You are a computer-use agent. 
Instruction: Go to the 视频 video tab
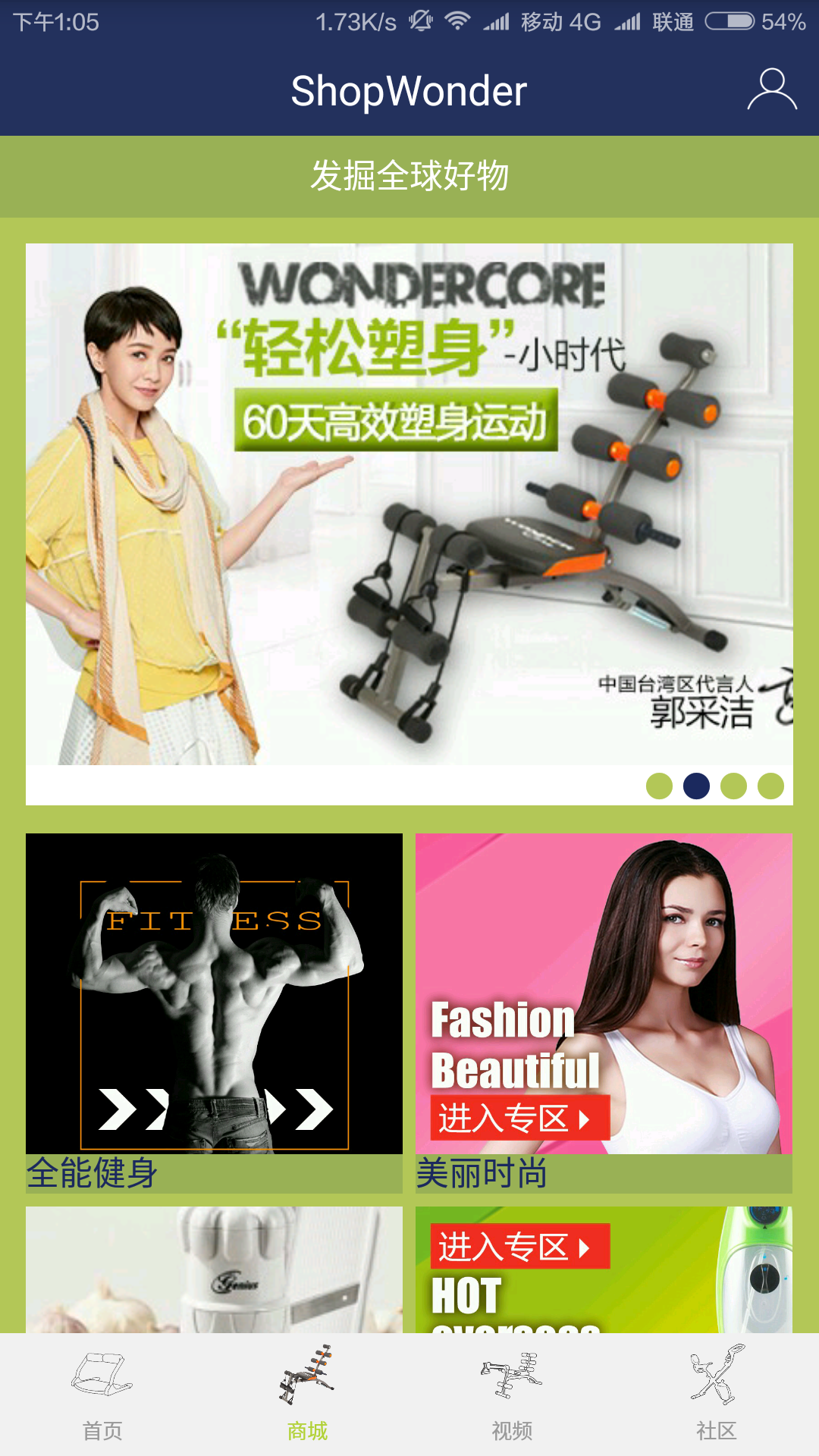[512, 1395]
